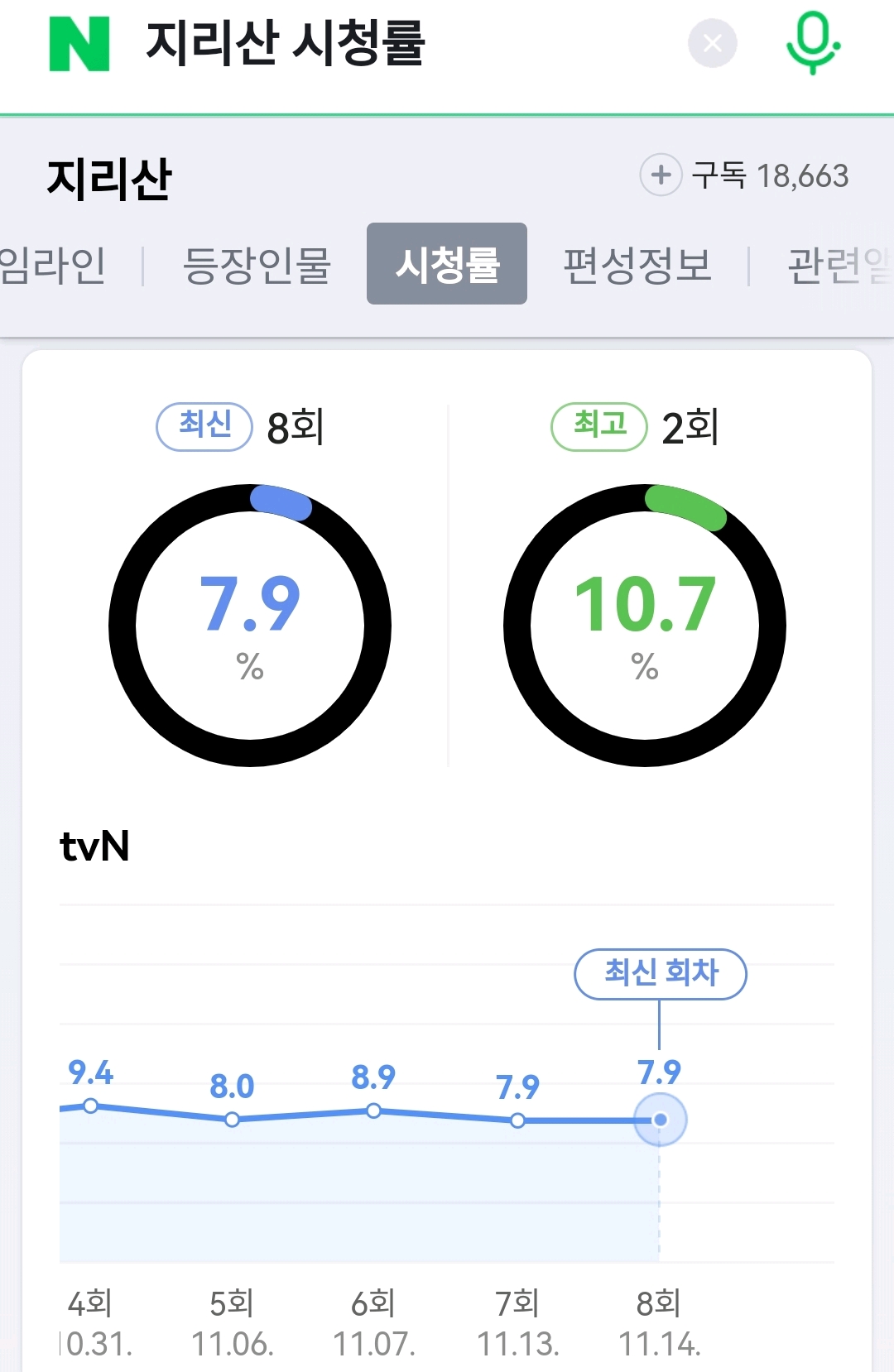Select the highlighted episode 8 data point
The image size is (894, 1372).
[x=660, y=1119]
